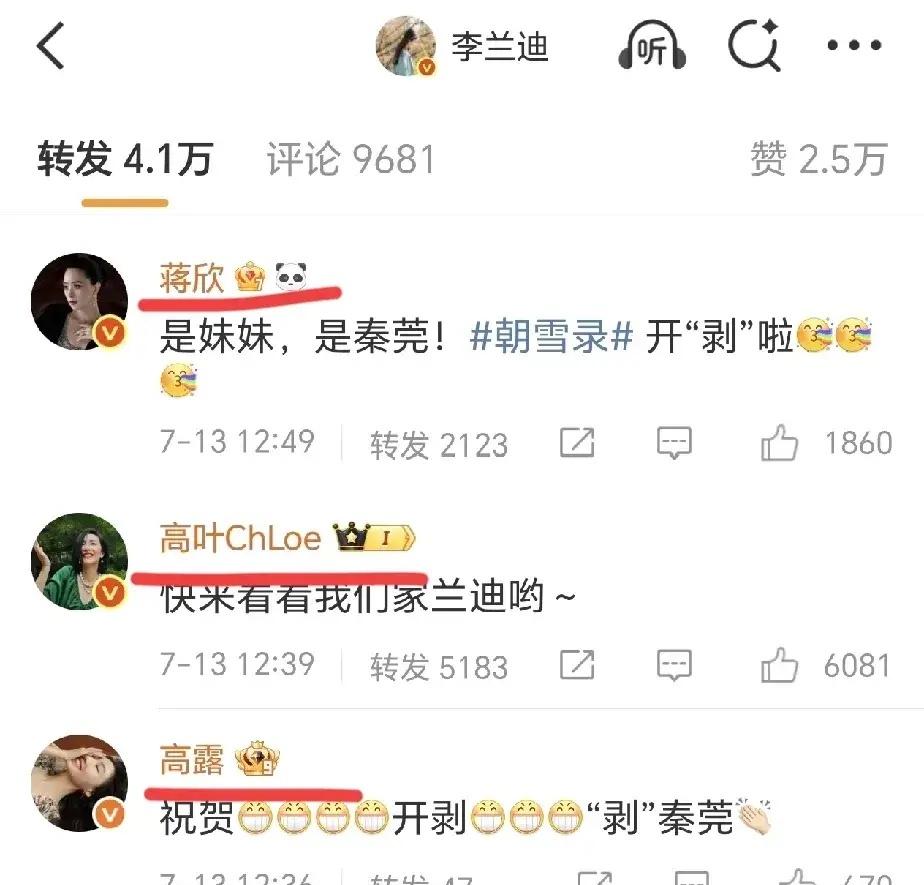Go back using the top-left arrow

[x=52, y=47]
